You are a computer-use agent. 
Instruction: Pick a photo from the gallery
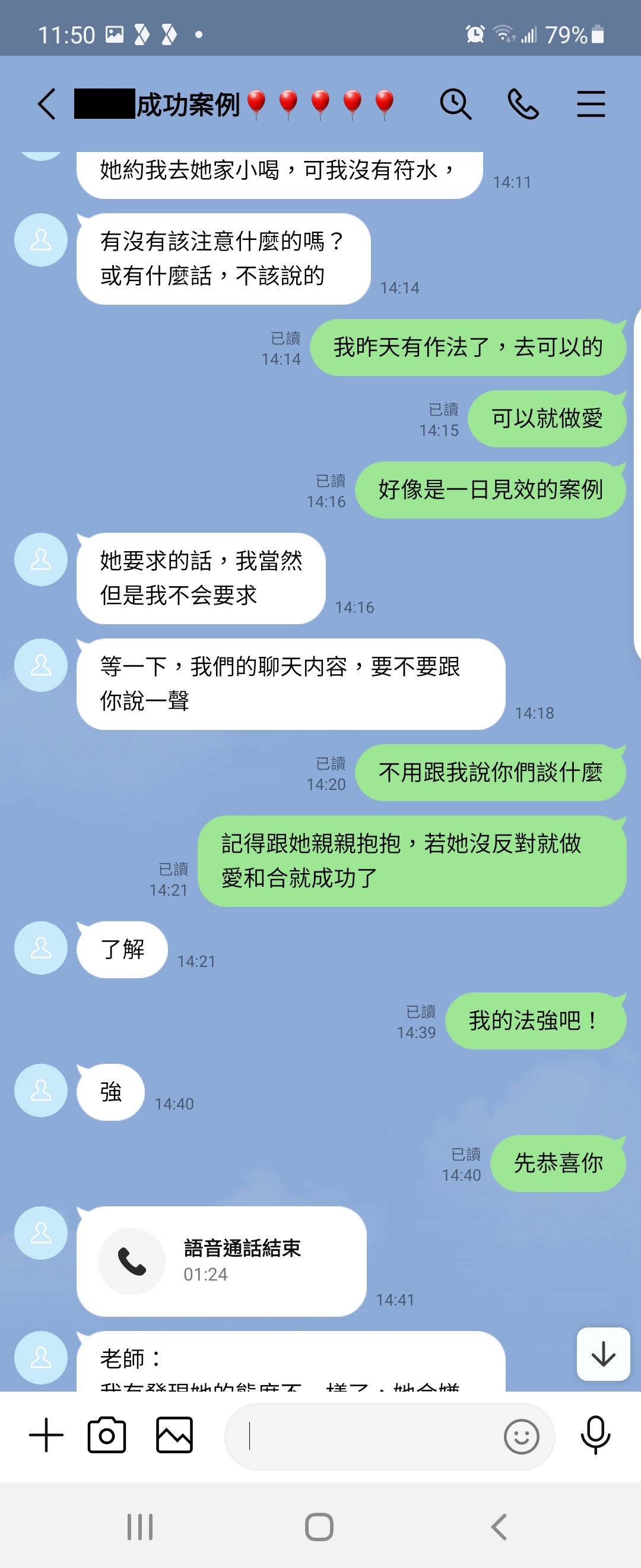tap(174, 1436)
